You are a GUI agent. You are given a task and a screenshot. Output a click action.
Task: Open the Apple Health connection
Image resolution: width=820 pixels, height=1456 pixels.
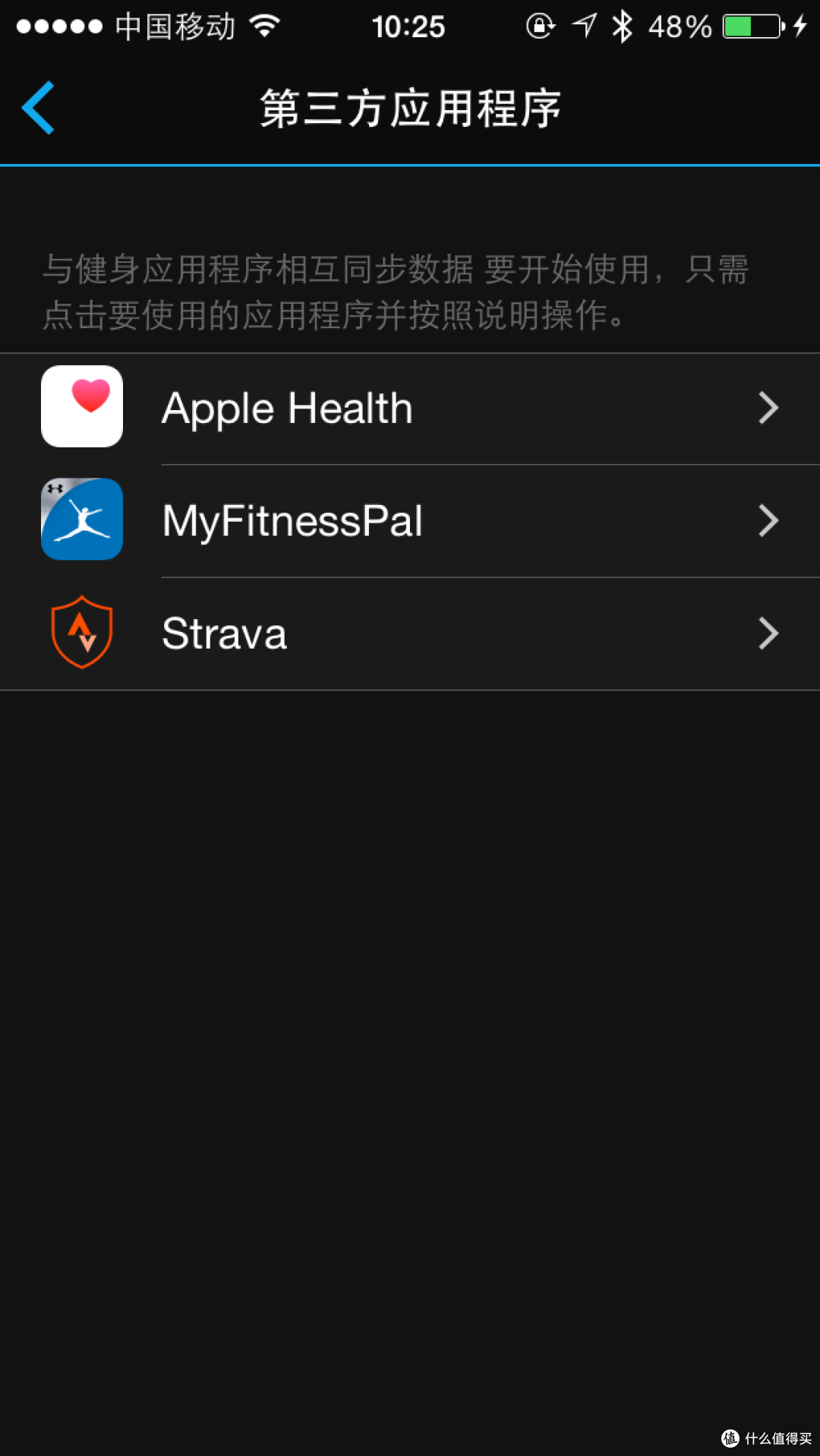[410, 409]
